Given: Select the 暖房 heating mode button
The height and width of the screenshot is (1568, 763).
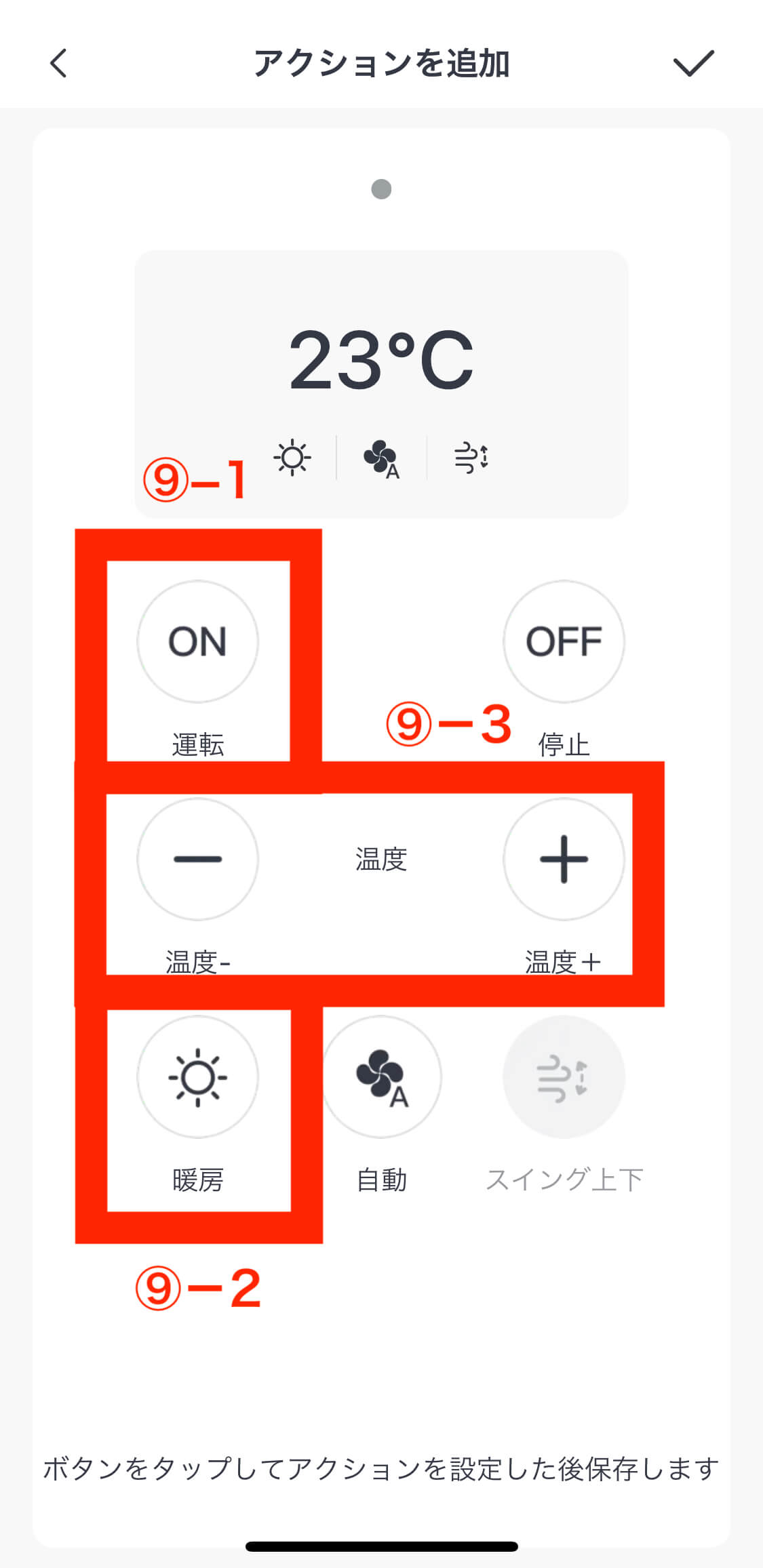Looking at the screenshot, I should coord(197,1077).
